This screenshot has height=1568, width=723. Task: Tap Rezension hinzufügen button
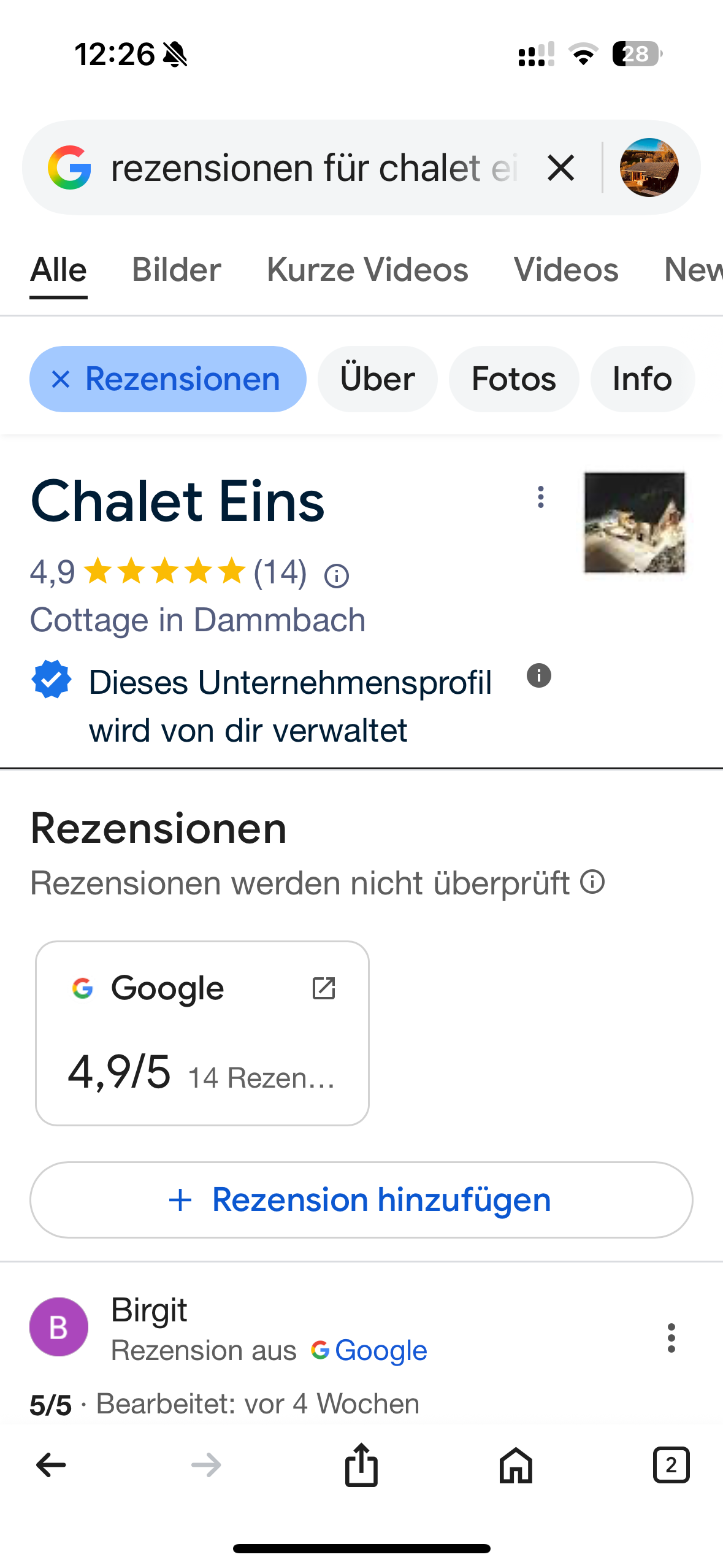point(361,1200)
